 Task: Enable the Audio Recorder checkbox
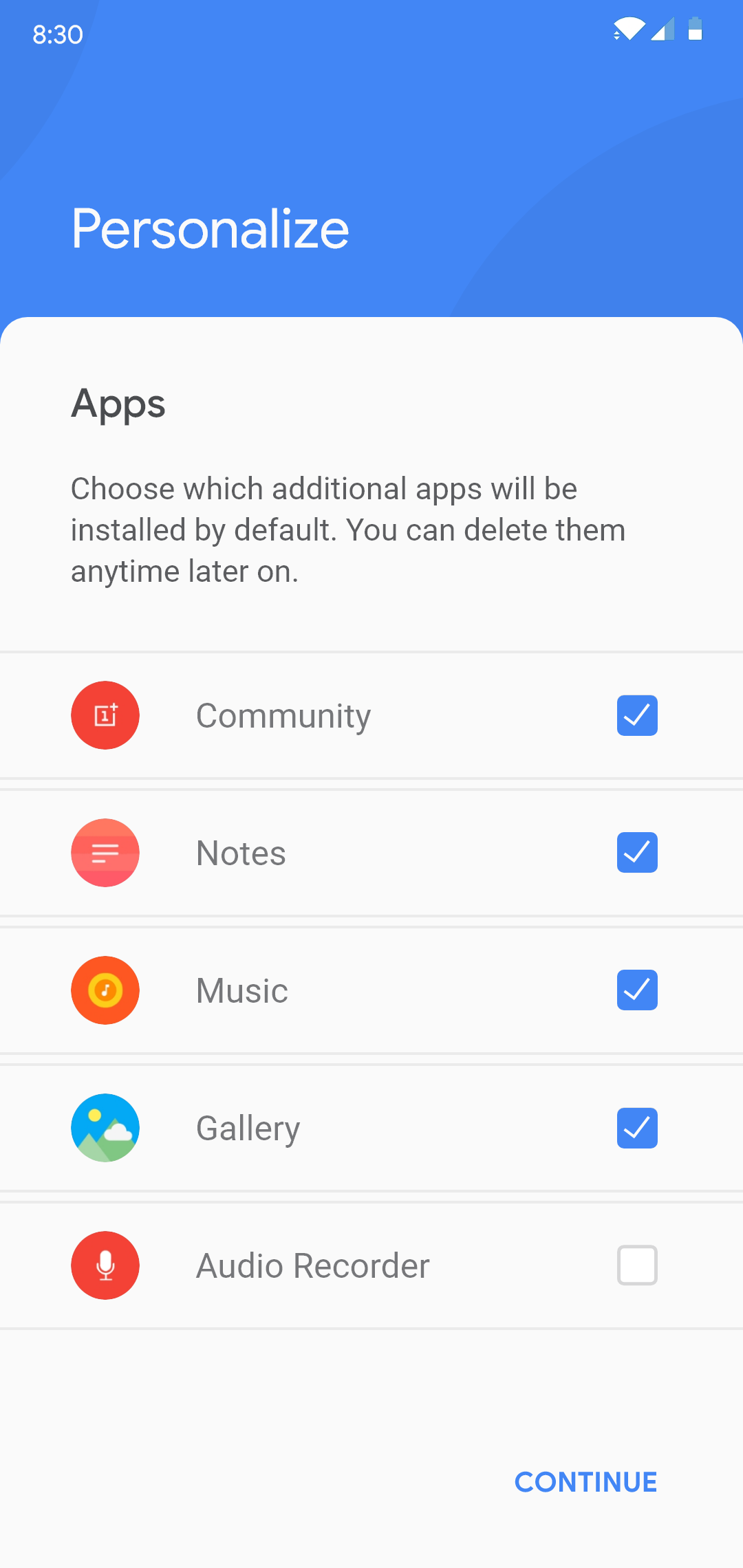pyautogui.click(x=637, y=1265)
